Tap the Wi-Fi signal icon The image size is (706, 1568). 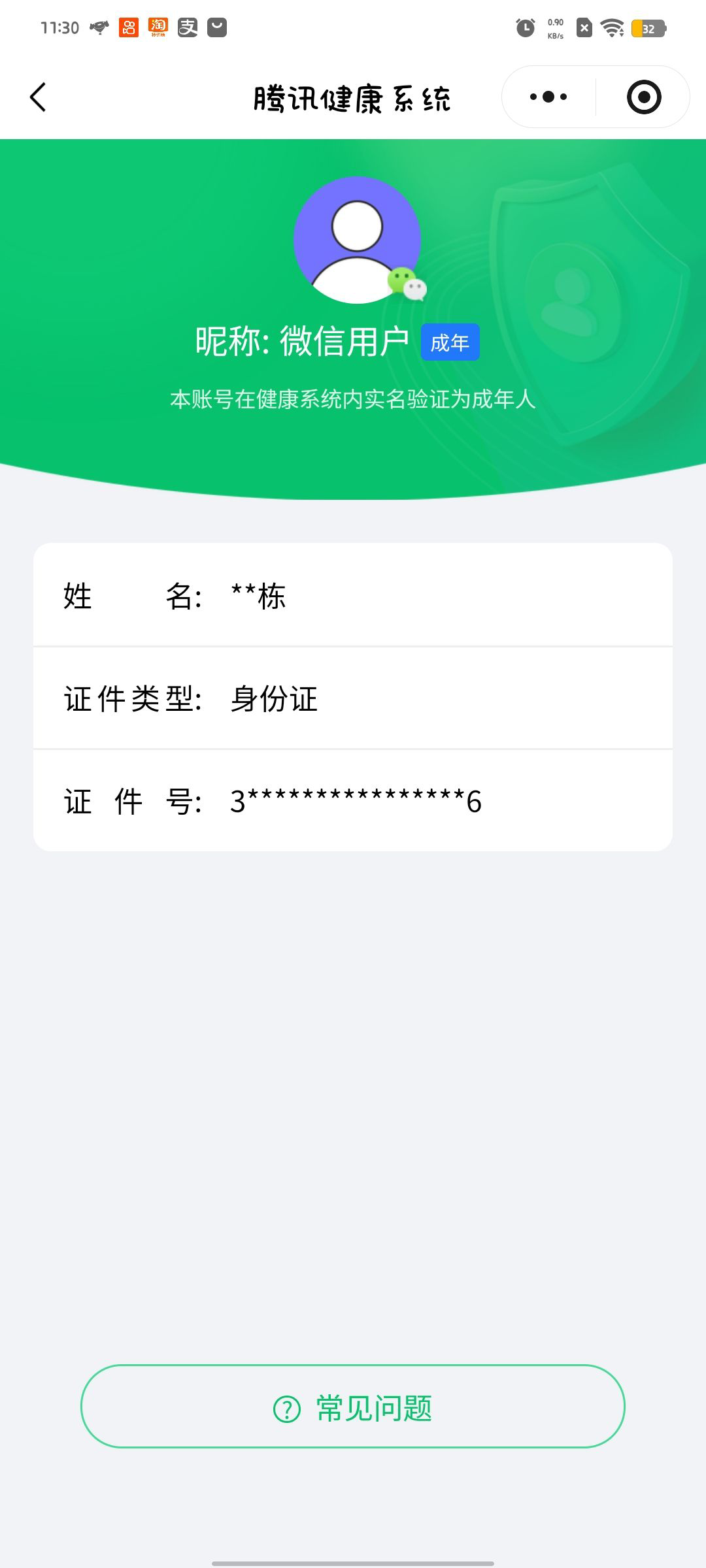pyautogui.click(x=611, y=27)
